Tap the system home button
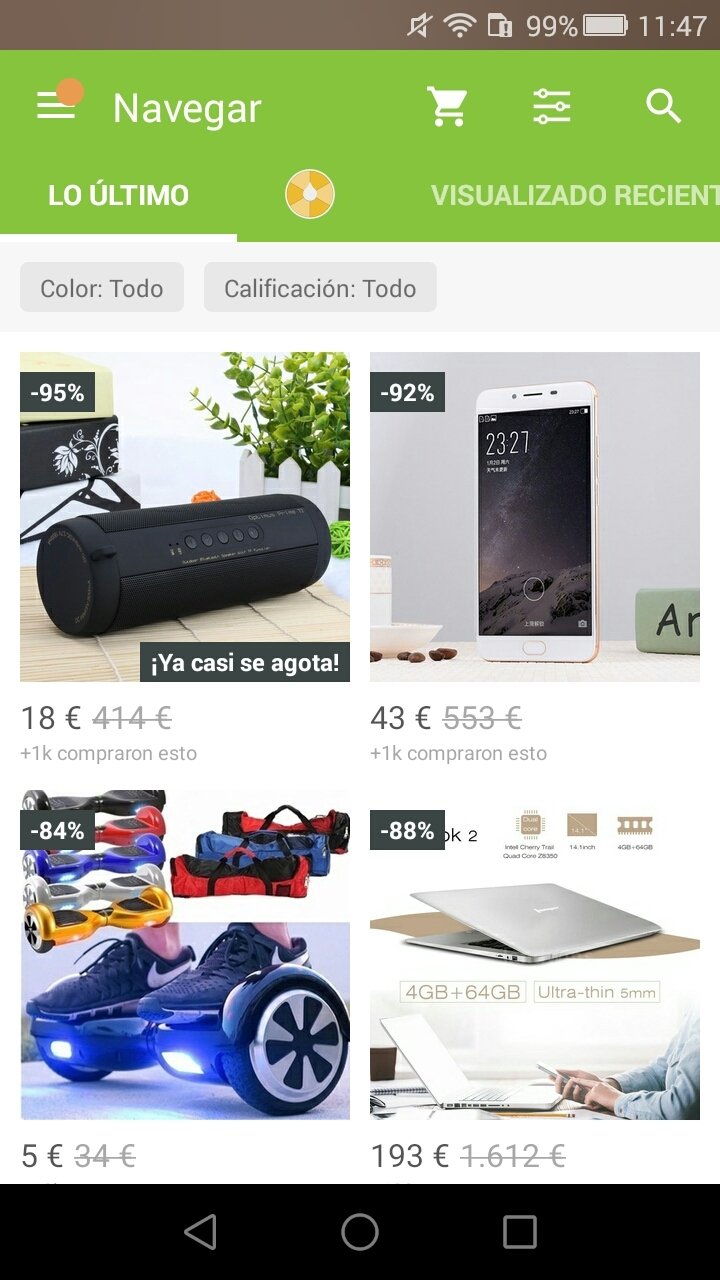 click(x=360, y=1232)
